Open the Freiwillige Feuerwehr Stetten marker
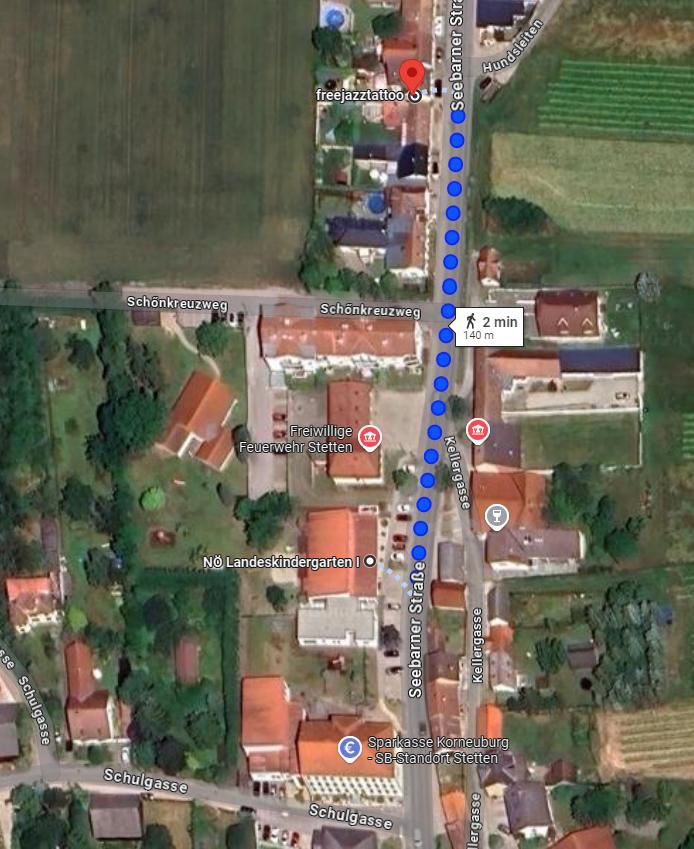The height and width of the screenshot is (849, 694). (370, 436)
